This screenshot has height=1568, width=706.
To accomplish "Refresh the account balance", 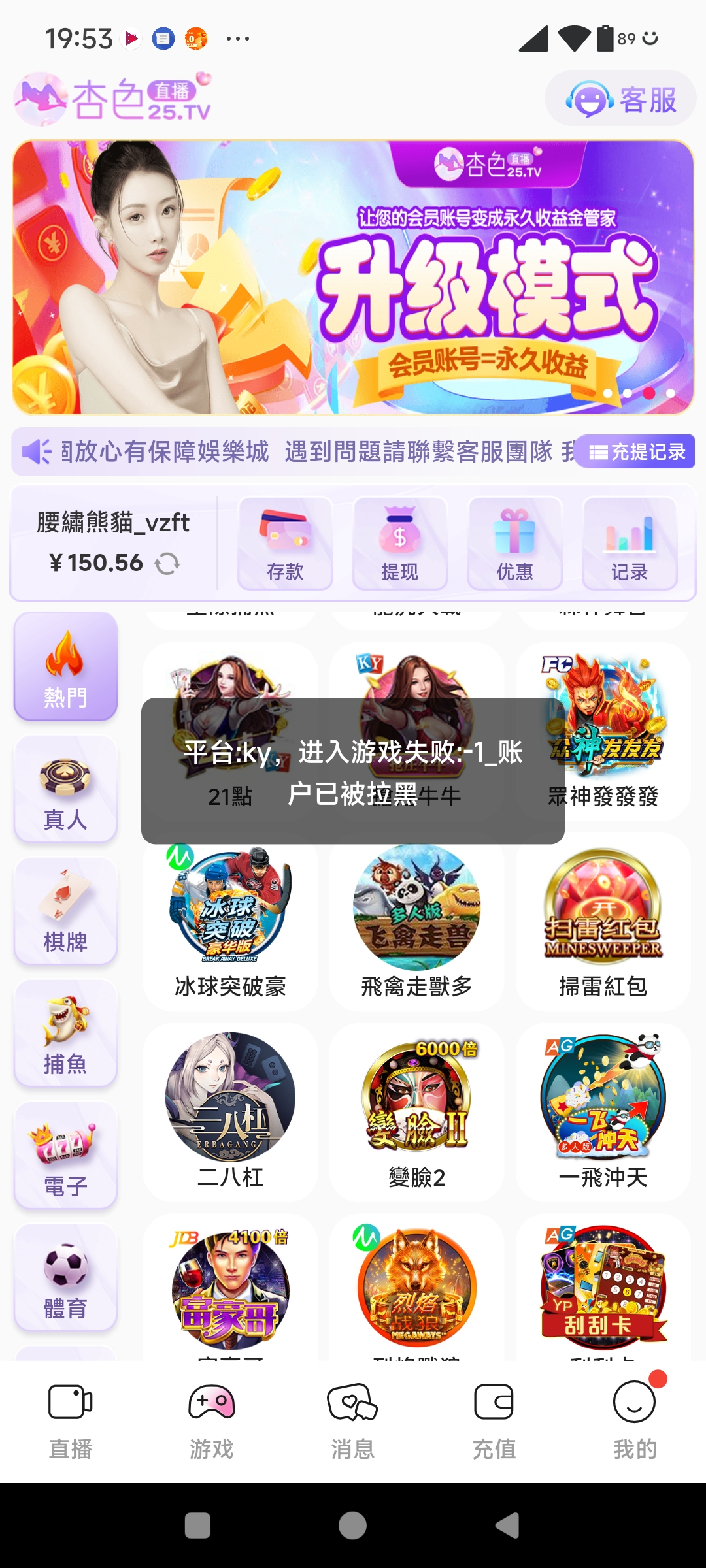I will tap(168, 563).
